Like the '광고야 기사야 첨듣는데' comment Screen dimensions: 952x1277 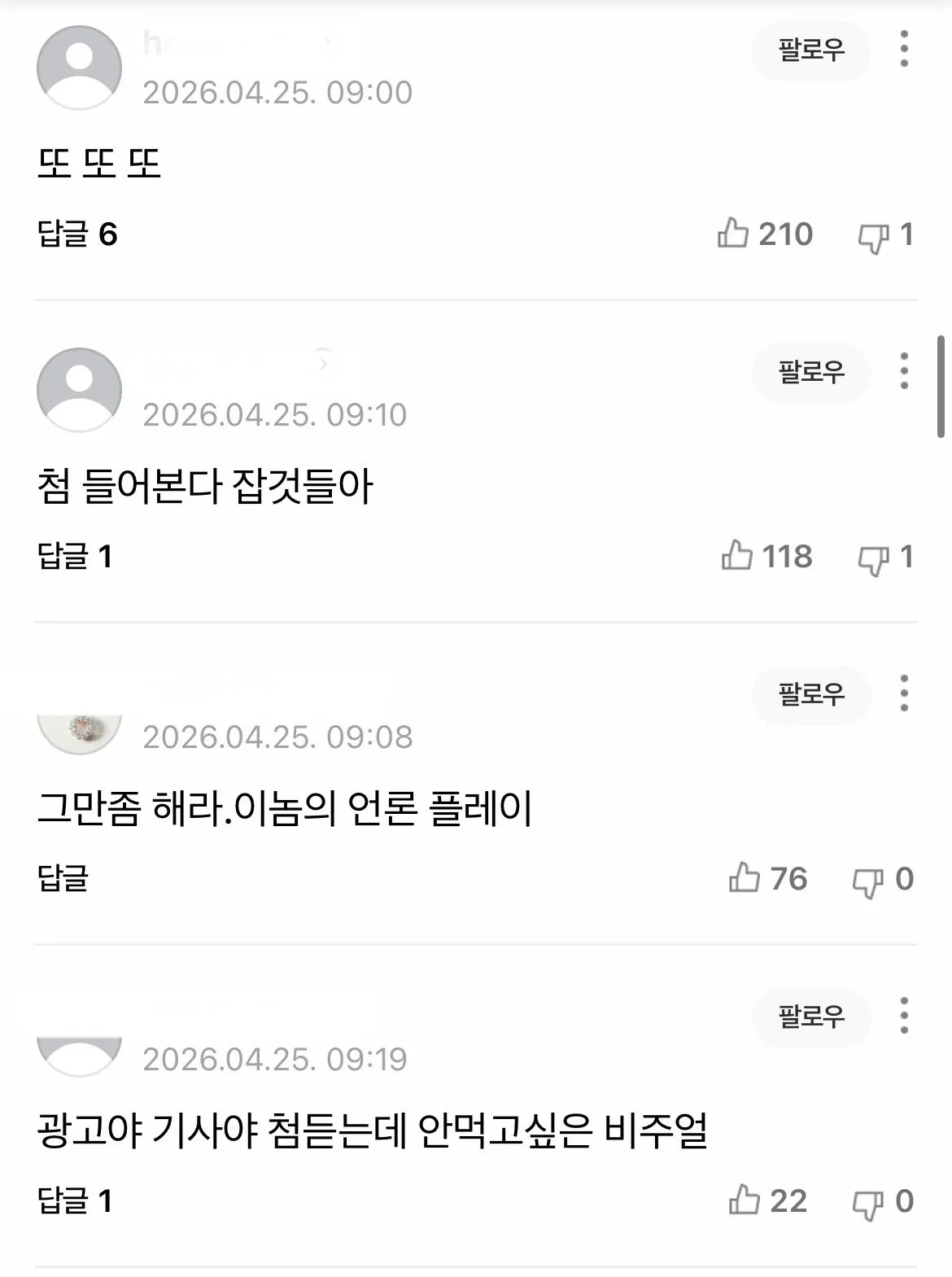(744, 1201)
